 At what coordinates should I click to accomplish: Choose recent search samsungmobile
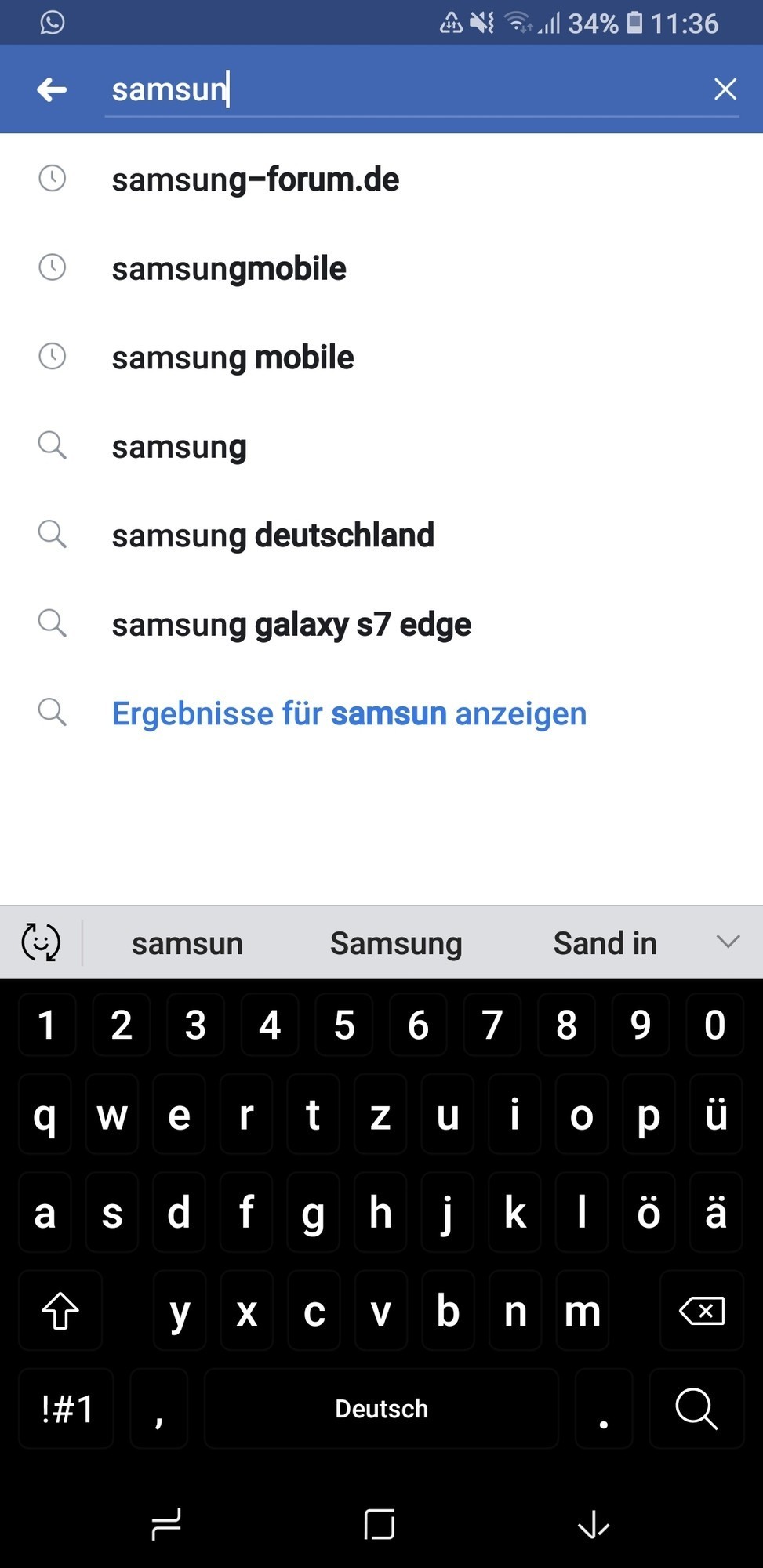pyautogui.click(x=229, y=269)
